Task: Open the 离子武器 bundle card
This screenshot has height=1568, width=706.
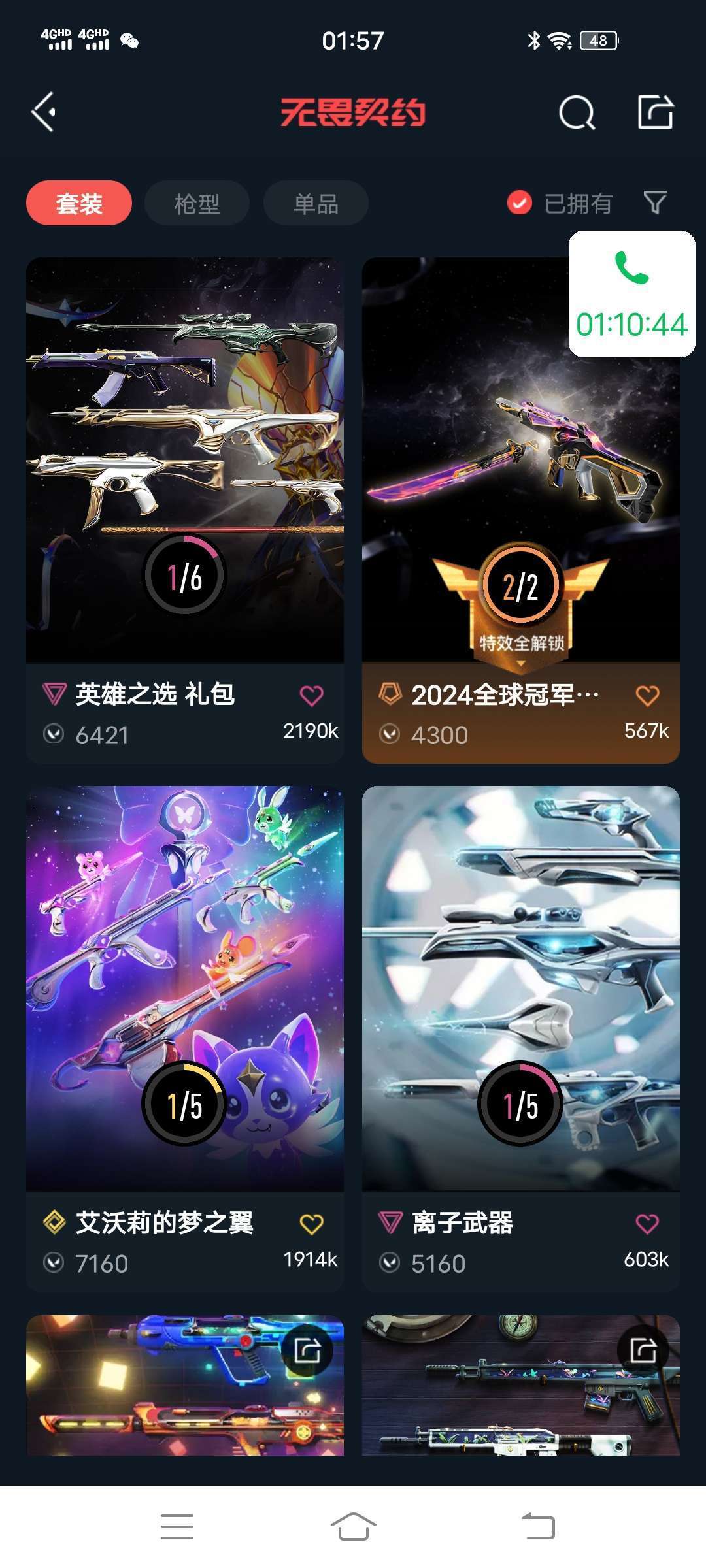Action: (x=520, y=987)
